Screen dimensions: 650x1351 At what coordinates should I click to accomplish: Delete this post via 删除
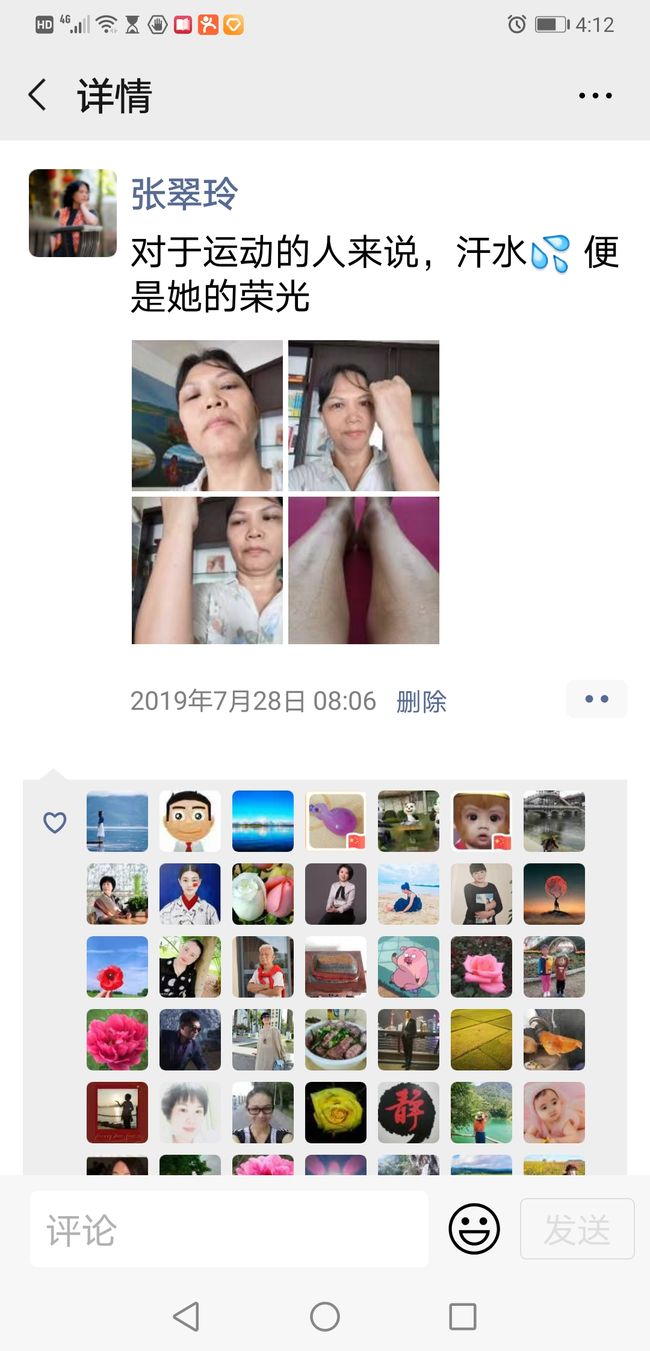coord(421,702)
